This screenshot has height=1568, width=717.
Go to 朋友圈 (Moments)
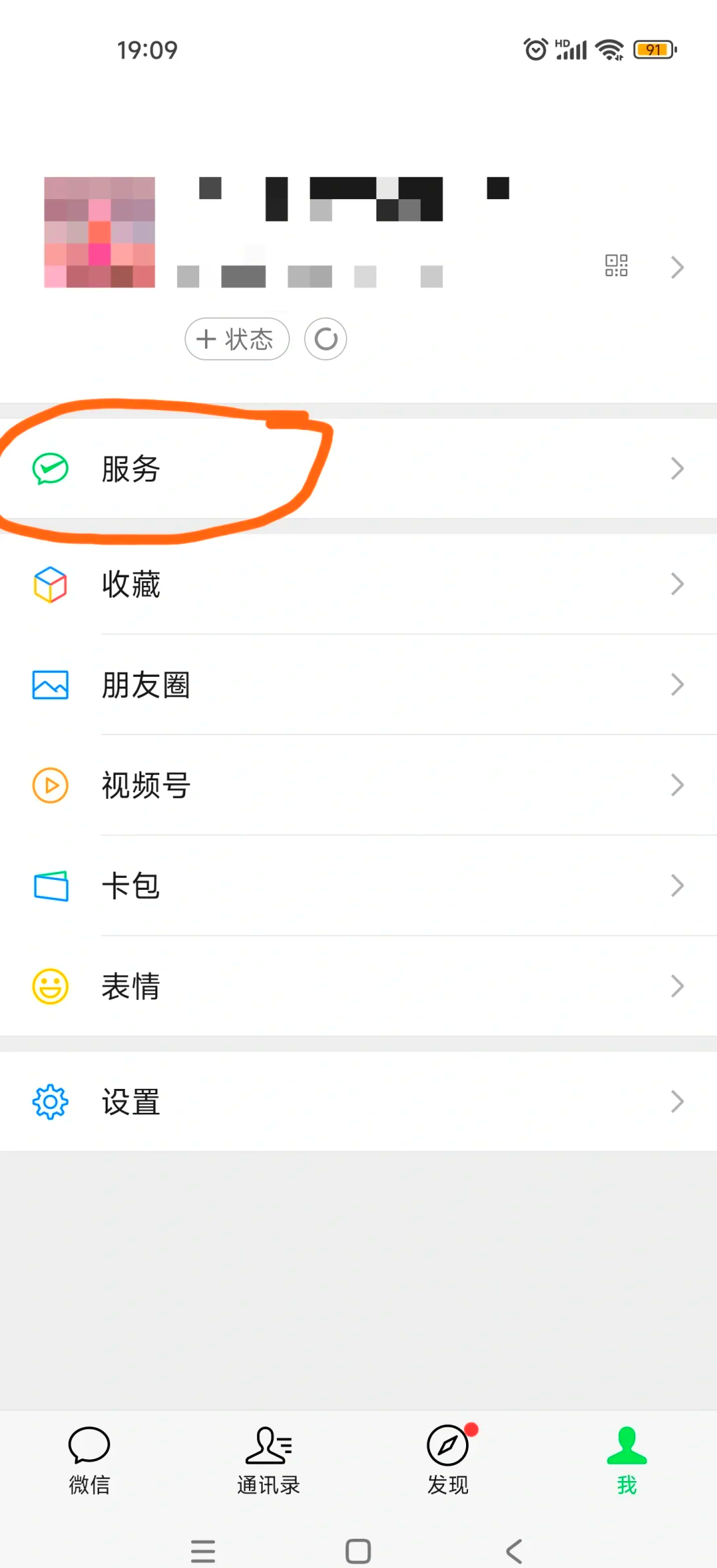tap(358, 685)
